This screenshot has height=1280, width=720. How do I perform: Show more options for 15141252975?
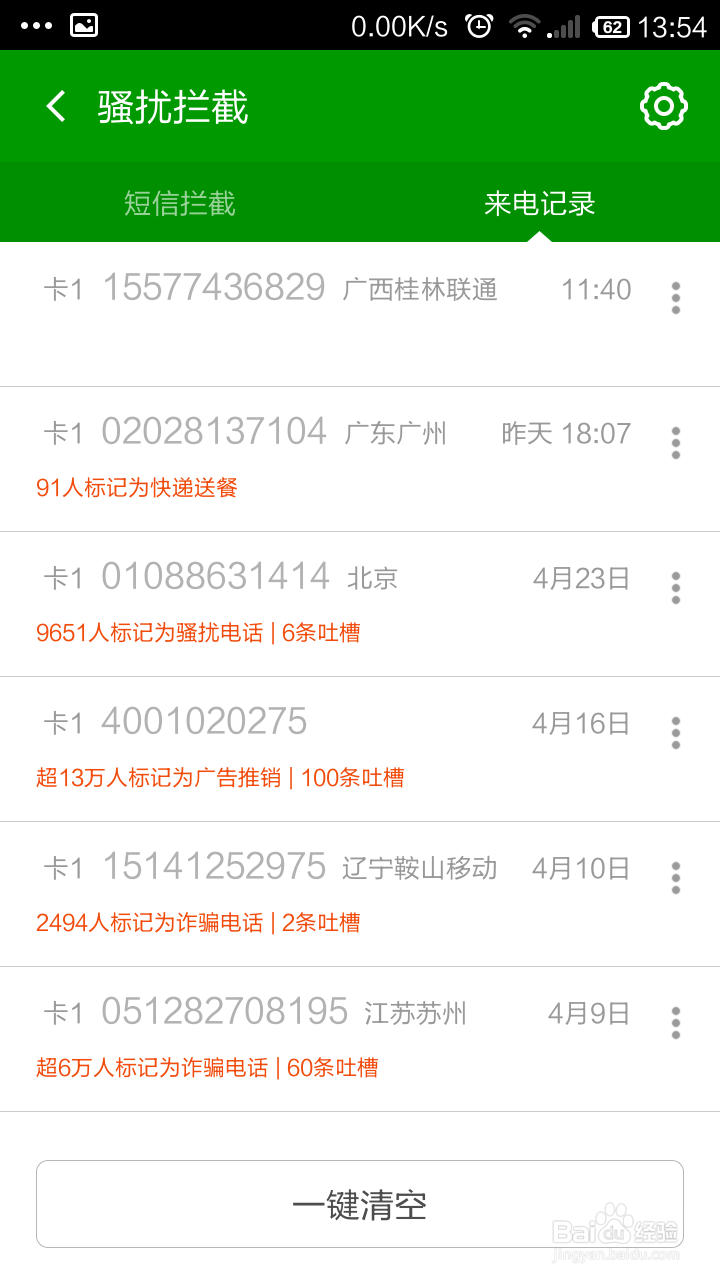pyautogui.click(x=676, y=878)
